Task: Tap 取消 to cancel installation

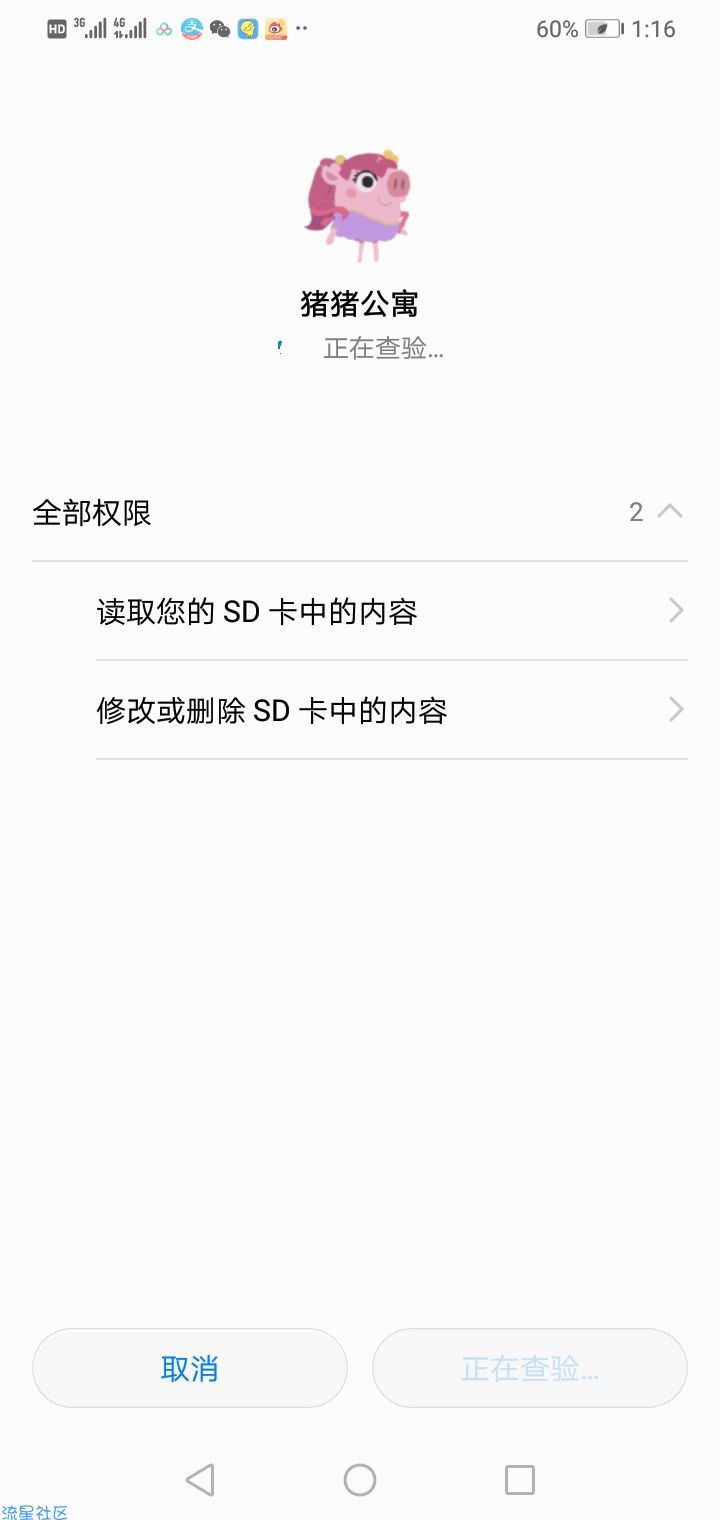Action: click(x=190, y=1368)
